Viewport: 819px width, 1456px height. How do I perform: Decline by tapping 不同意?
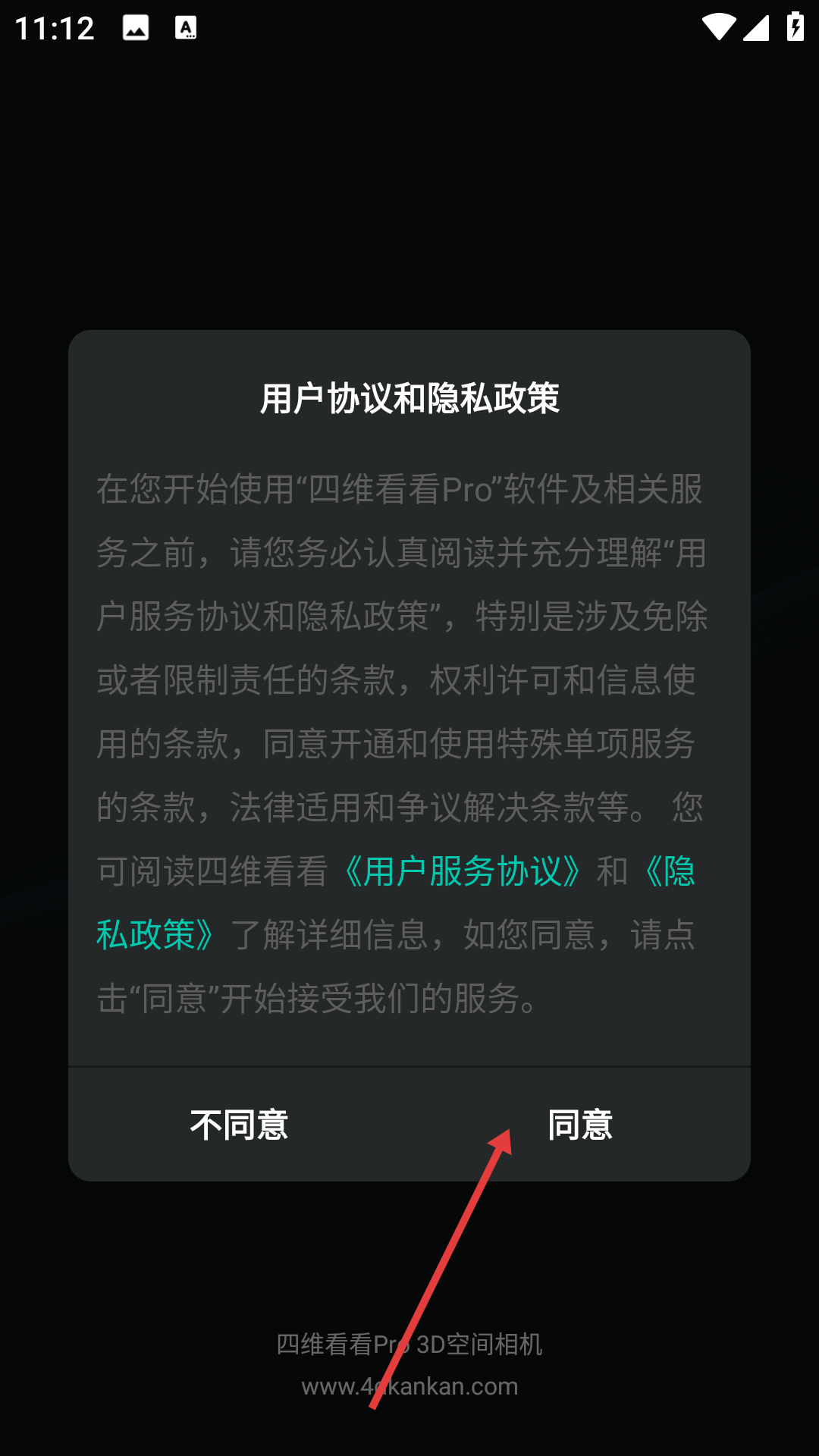(x=239, y=1125)
